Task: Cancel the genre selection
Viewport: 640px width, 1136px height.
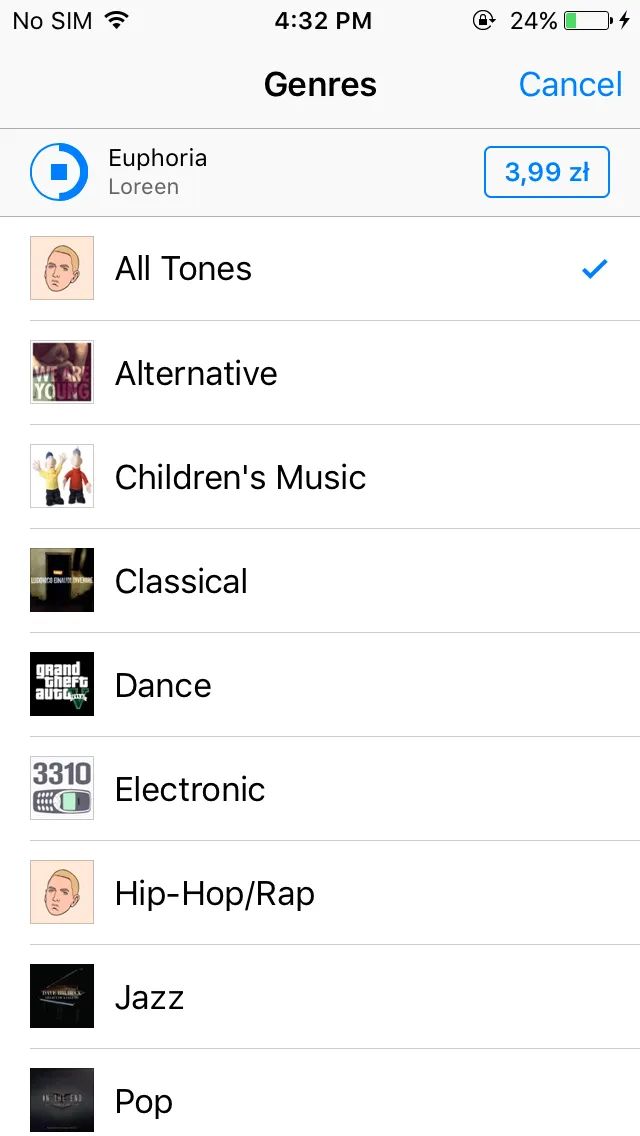Action: (570, 85)
